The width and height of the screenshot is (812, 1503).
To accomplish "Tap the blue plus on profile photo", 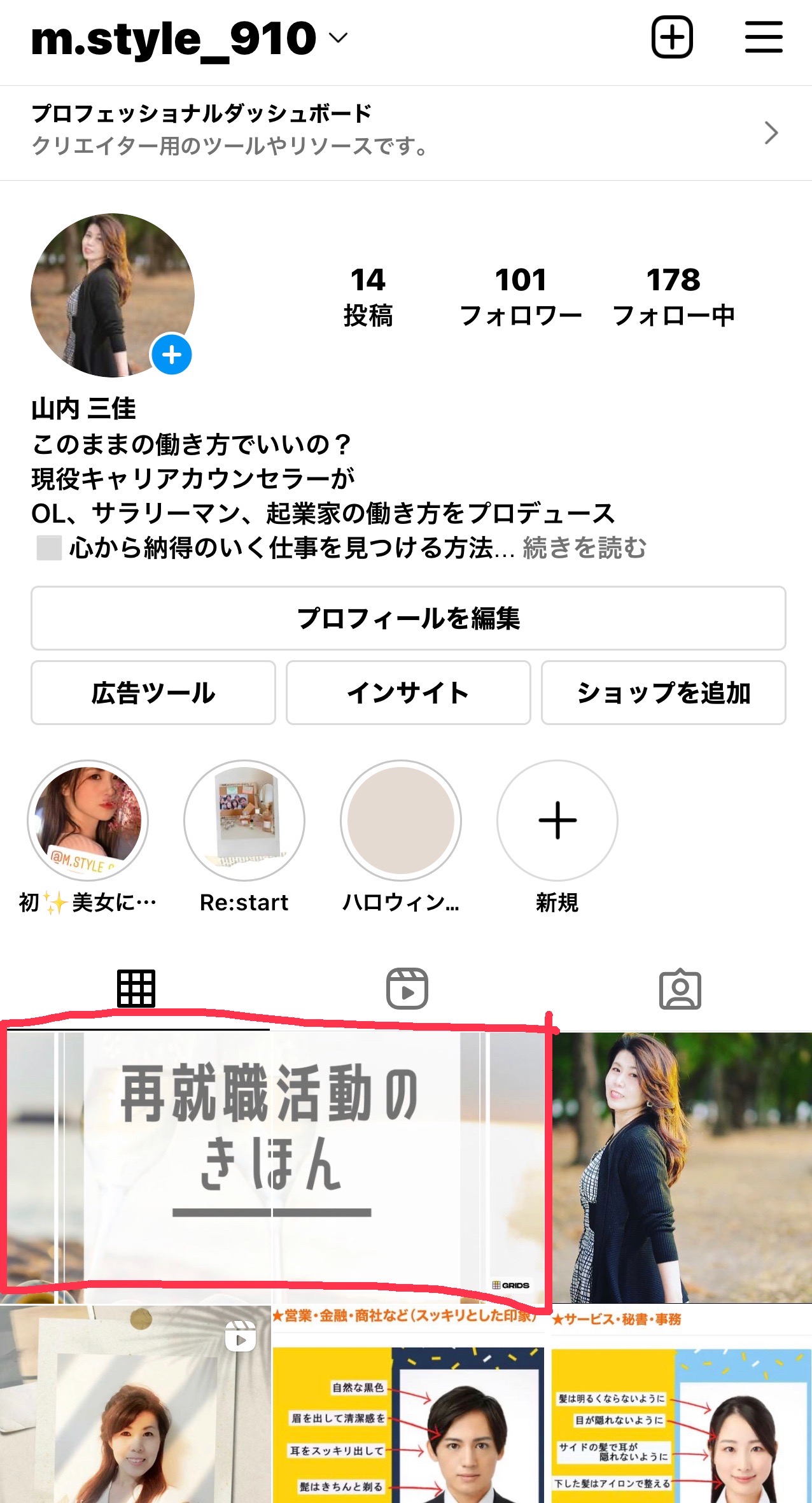I will click(x=172, y=355).
